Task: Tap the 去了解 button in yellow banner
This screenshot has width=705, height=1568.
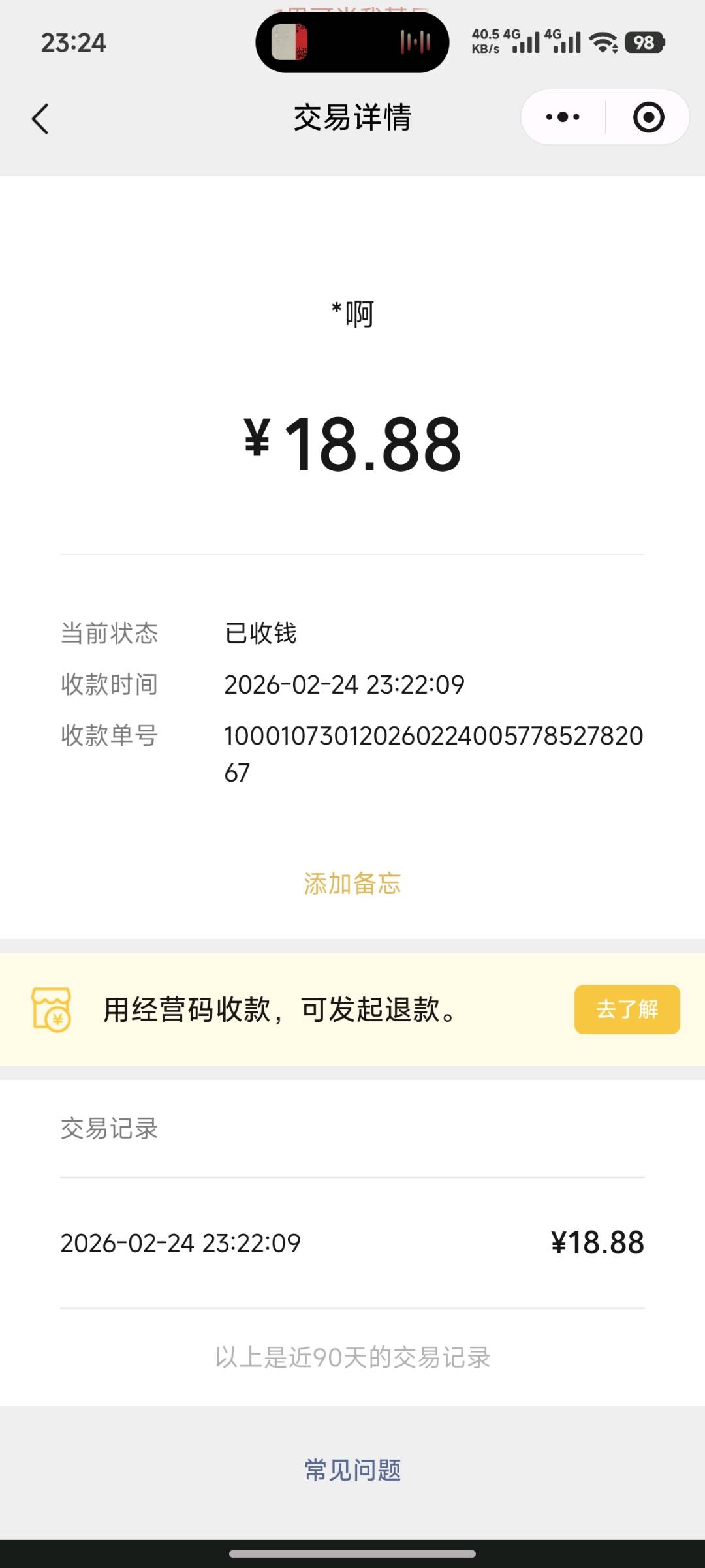Action: tap(627, 1010)
